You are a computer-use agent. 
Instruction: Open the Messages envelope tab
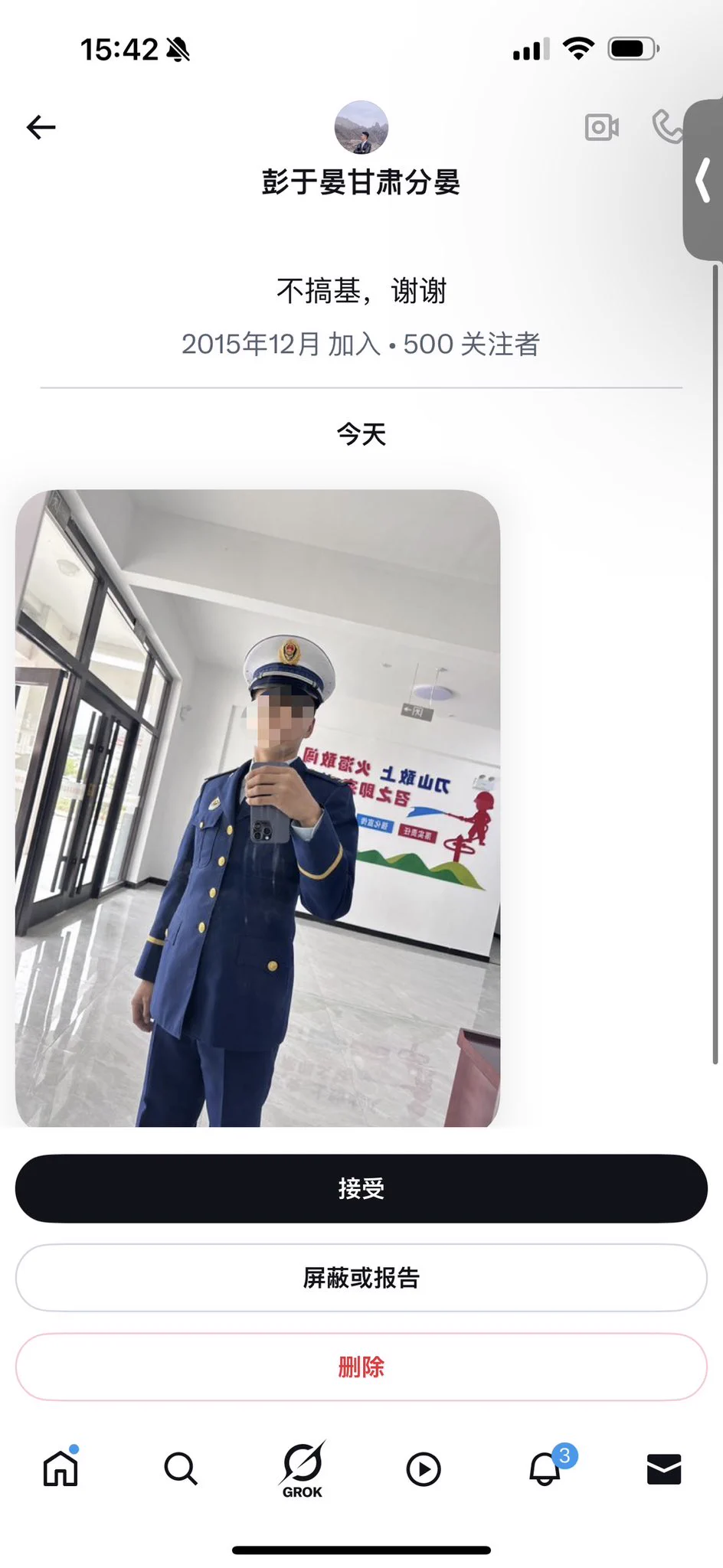click(x=664, y=1468)
